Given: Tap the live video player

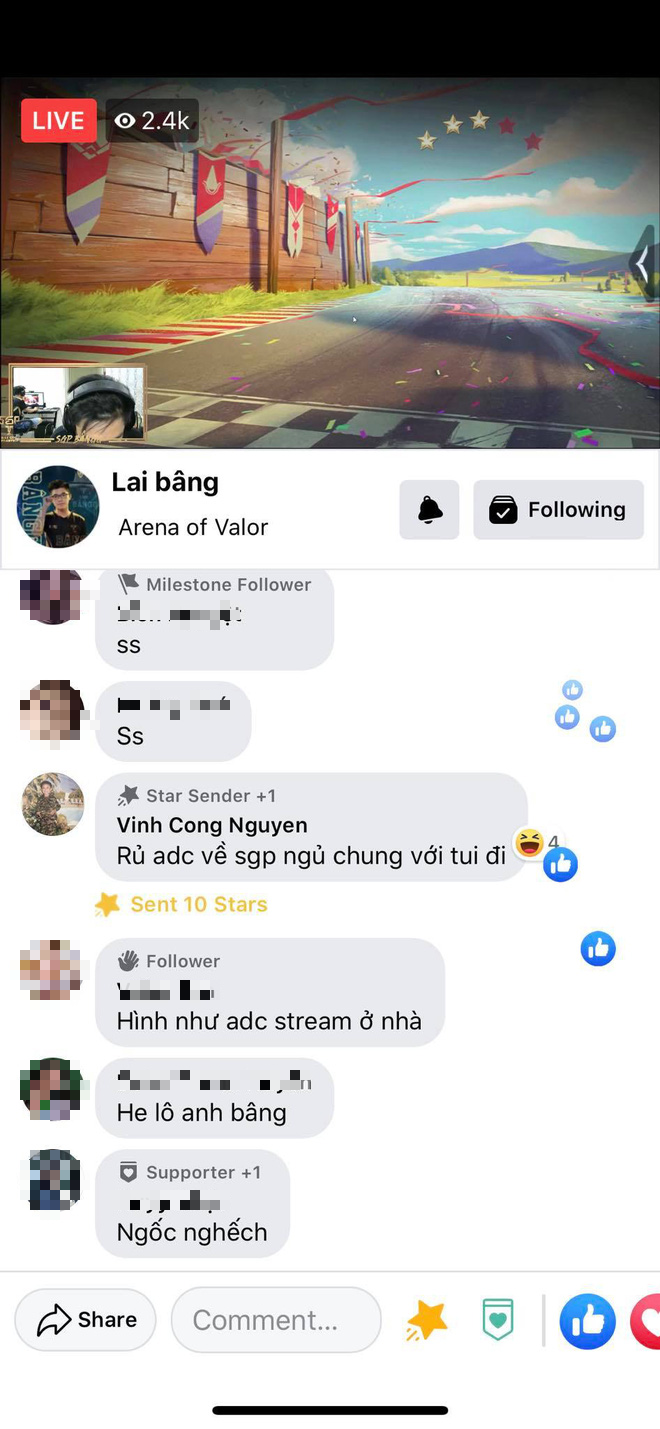Looking at the screenshot, I should pos(330,263).
